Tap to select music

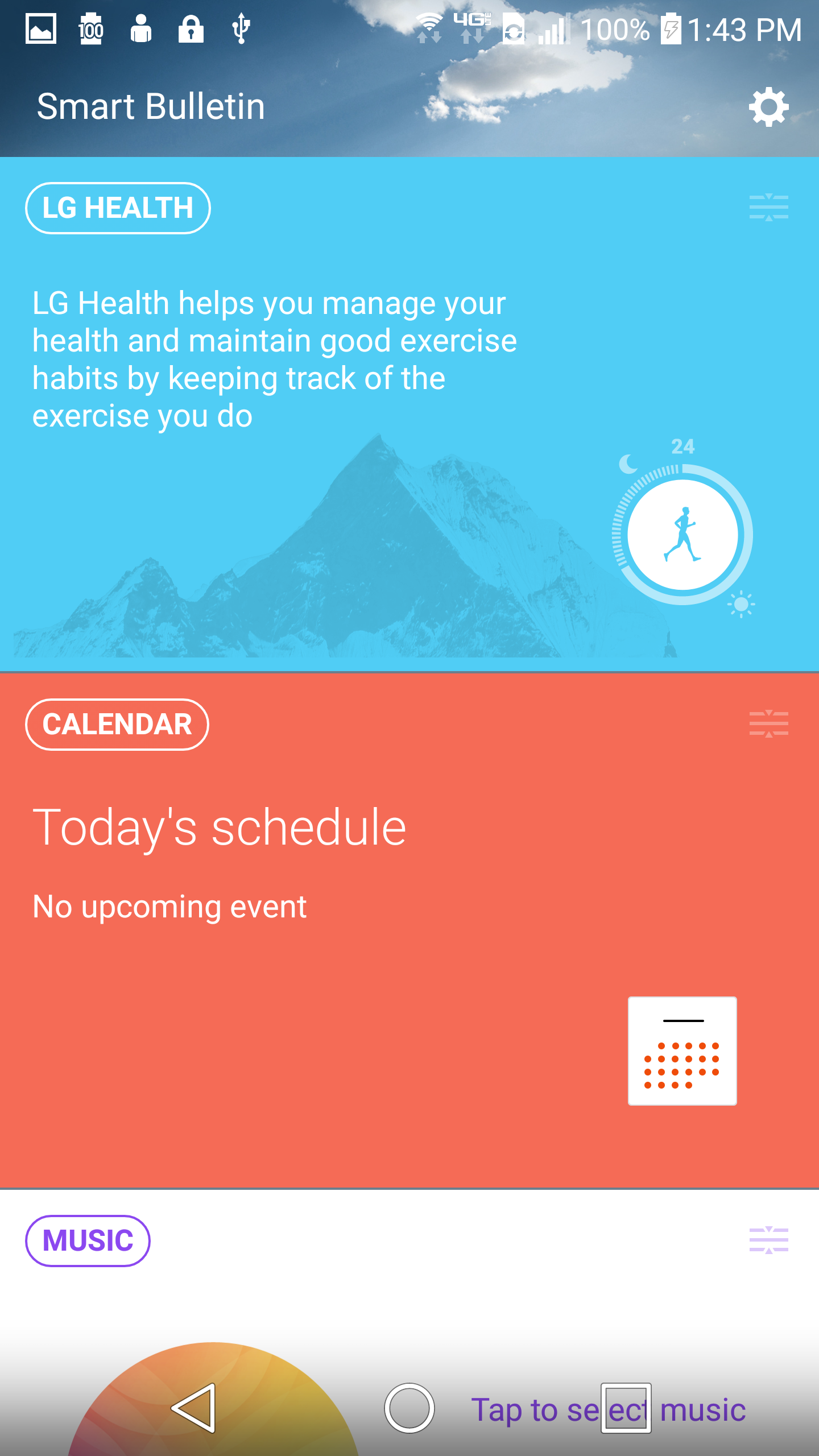(x=609, y=1409)
